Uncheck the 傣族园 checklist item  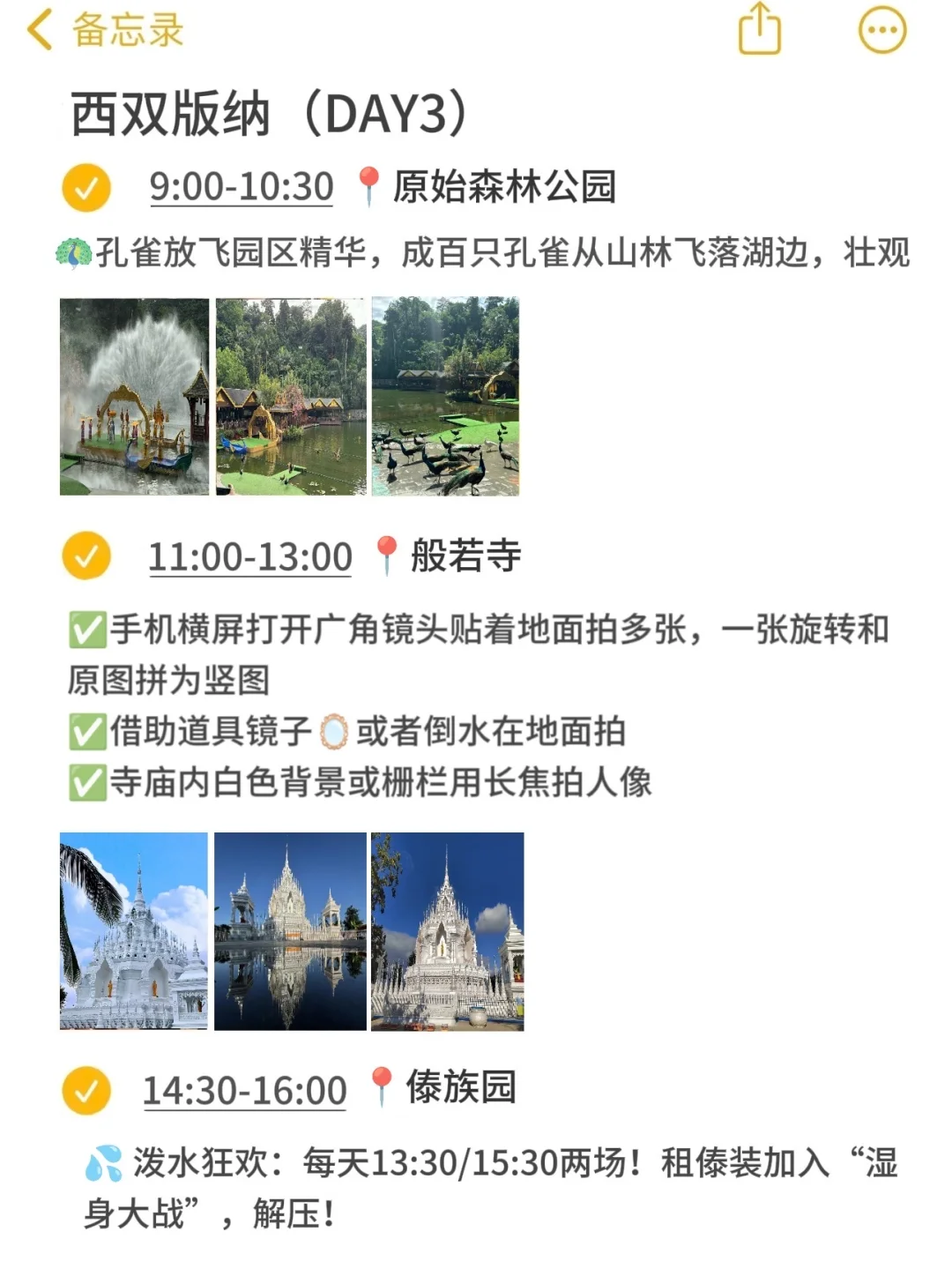pos(86,1091)
